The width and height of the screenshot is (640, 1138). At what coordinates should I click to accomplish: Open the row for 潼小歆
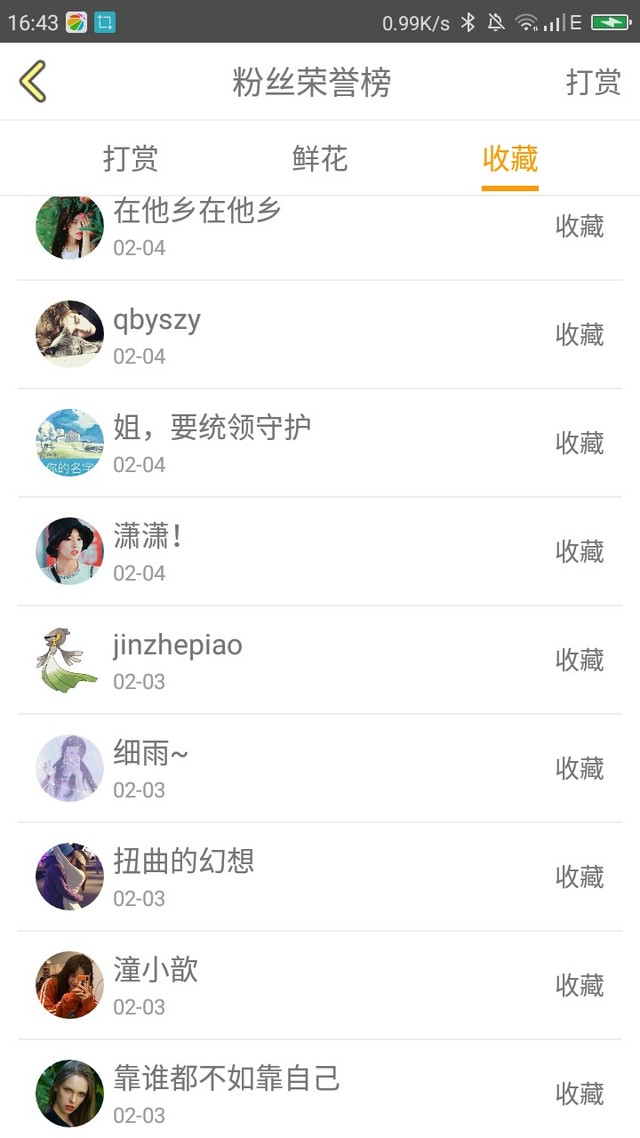pyautogui.click(x=320, y=986)
